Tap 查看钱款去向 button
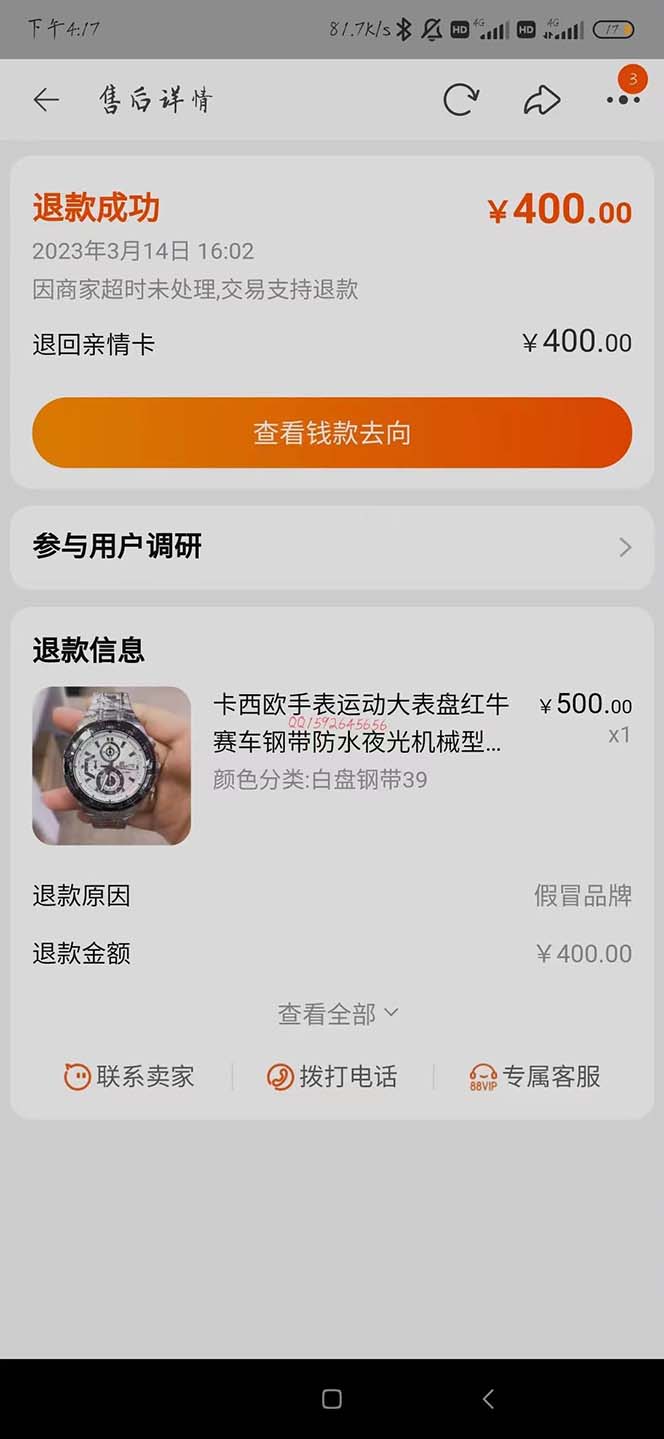The image size is (664, 1439). click(332, 433)
